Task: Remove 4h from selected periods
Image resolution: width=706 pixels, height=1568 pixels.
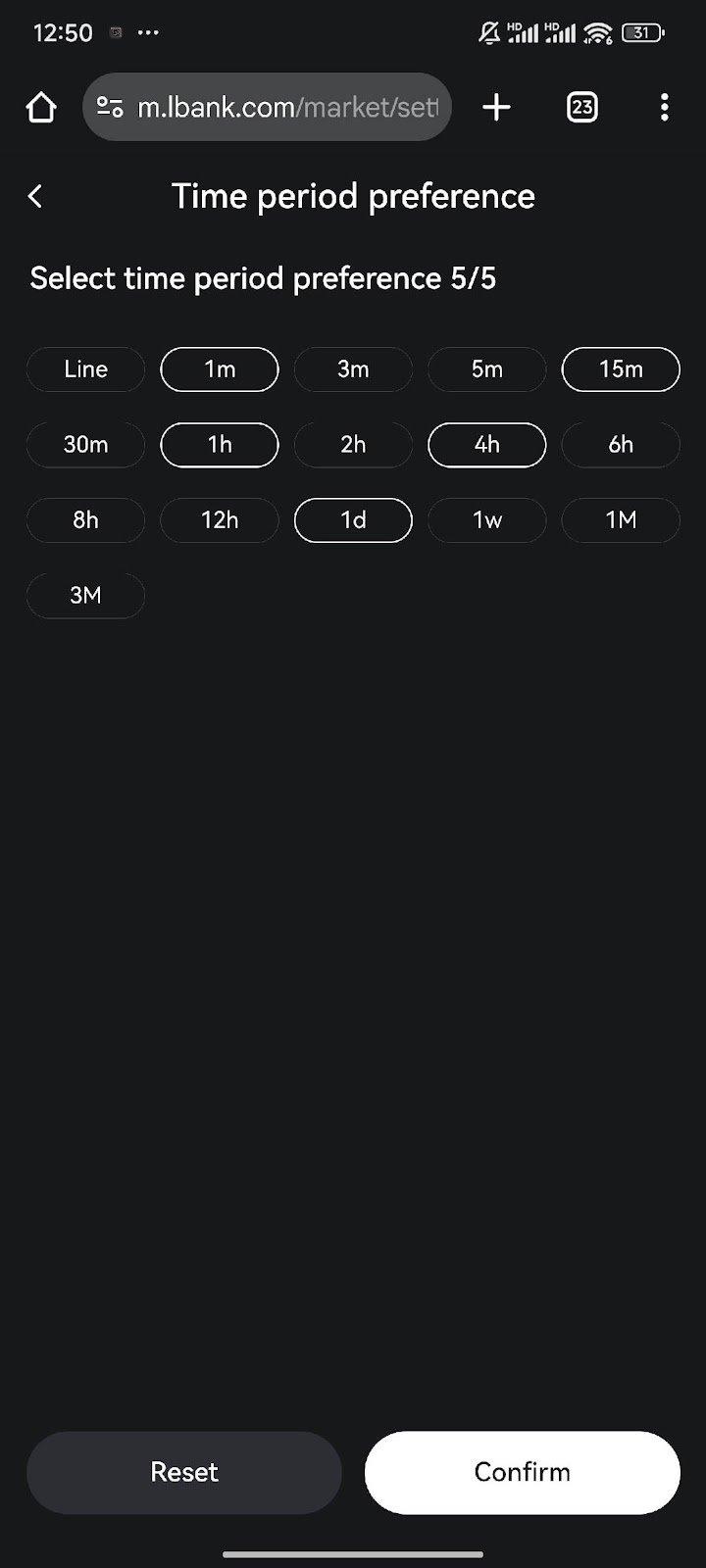Action: pos(487,445)
